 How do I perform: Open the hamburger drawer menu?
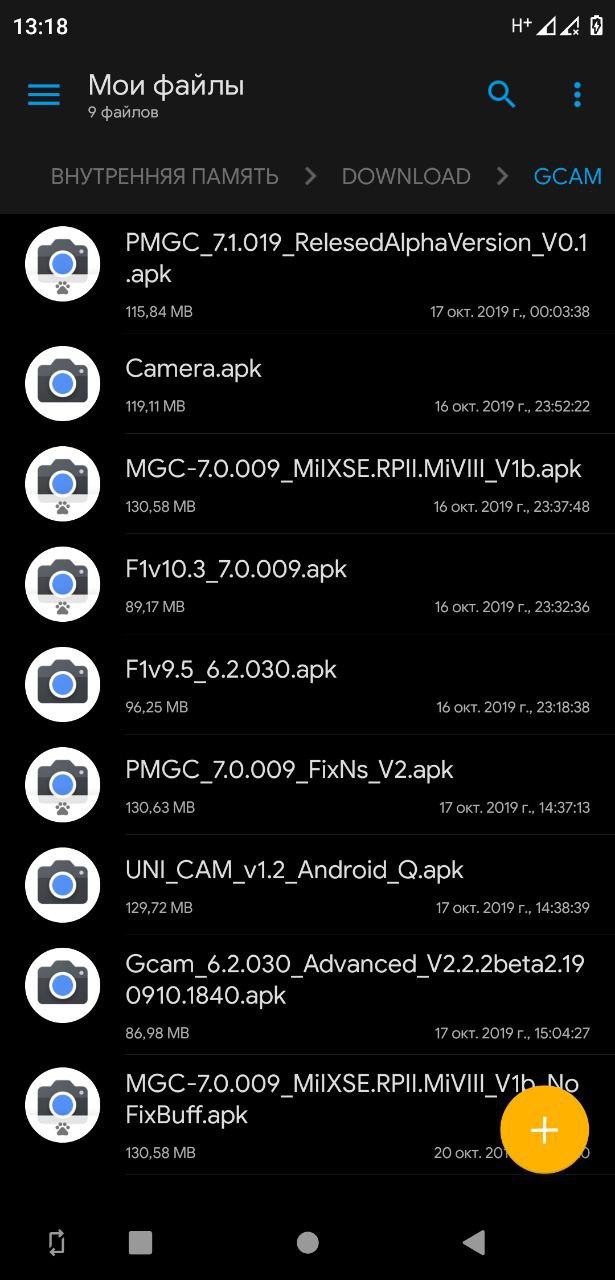click(44, 95)
